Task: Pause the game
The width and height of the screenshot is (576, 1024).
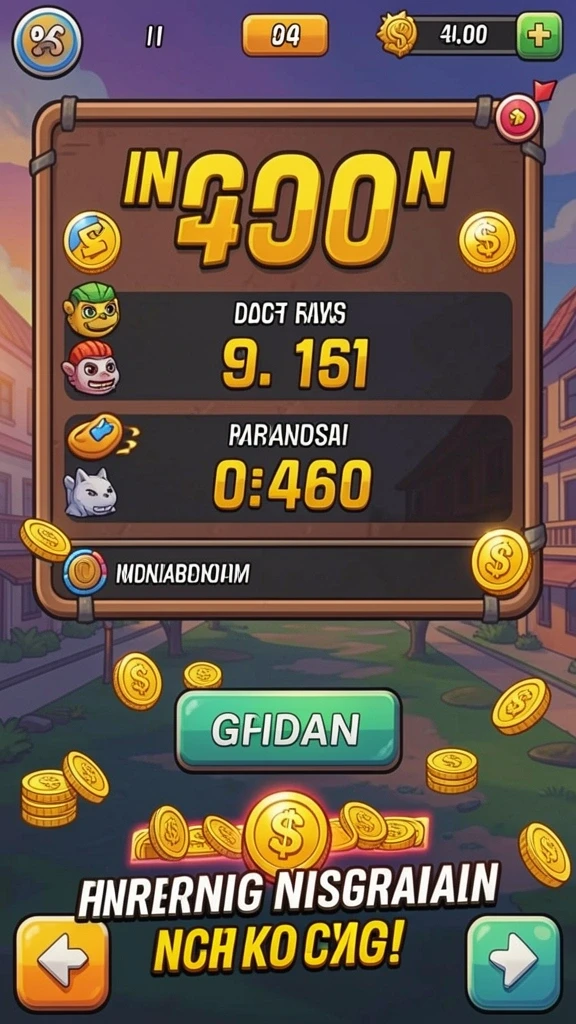Action: [153, 37]
